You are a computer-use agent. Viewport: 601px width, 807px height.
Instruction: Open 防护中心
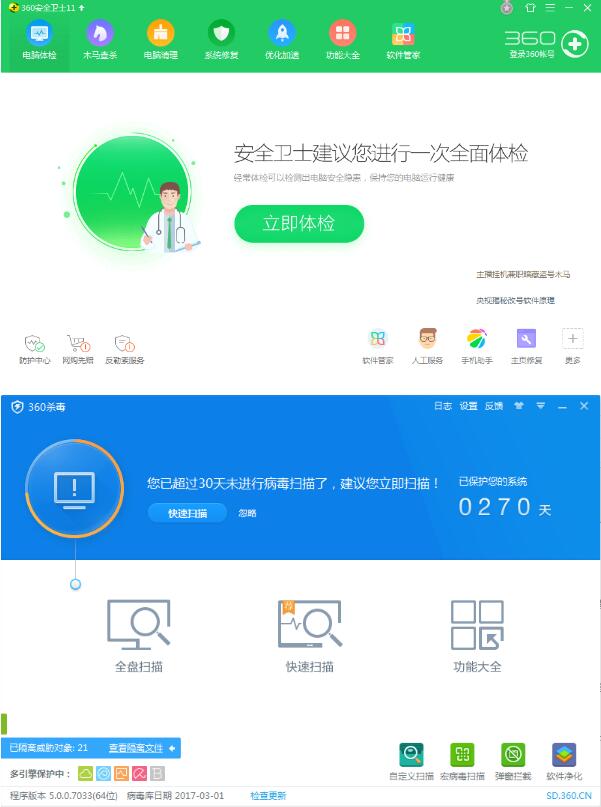tap(35, 349)
